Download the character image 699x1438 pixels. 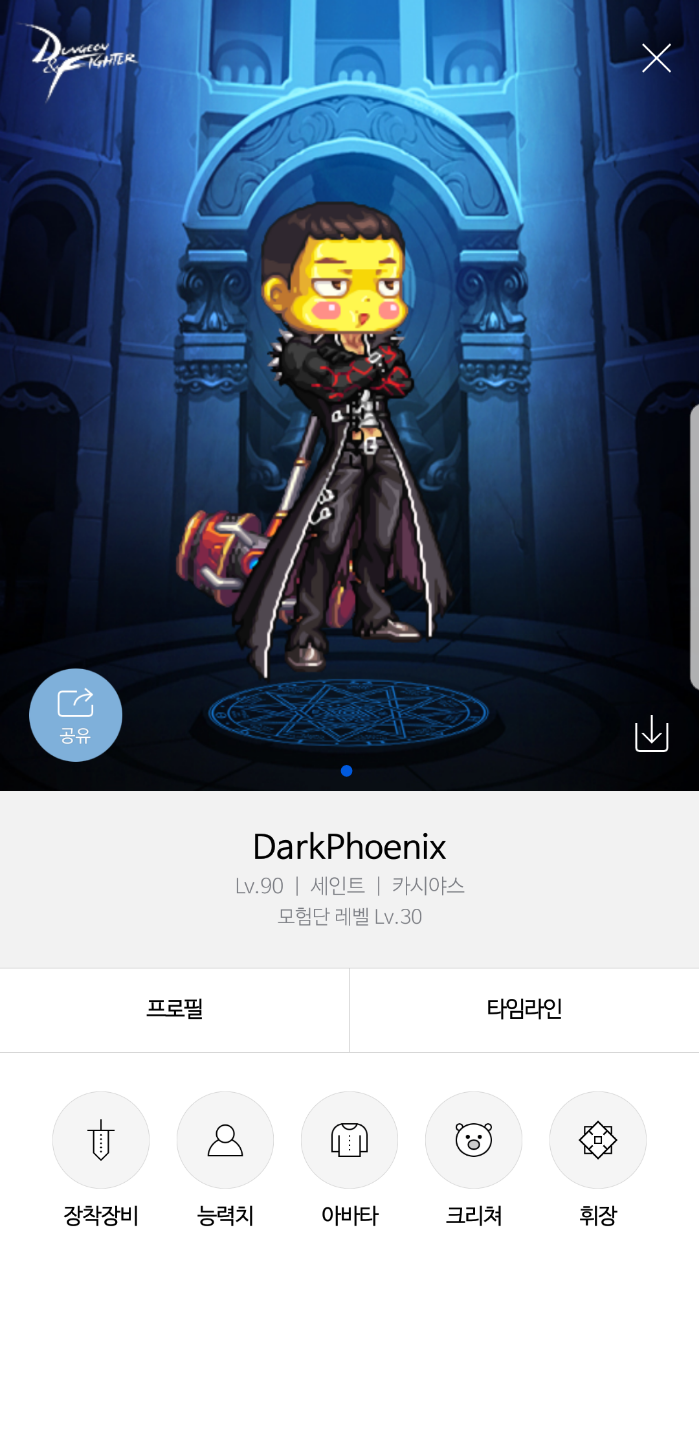coord(651,734)
